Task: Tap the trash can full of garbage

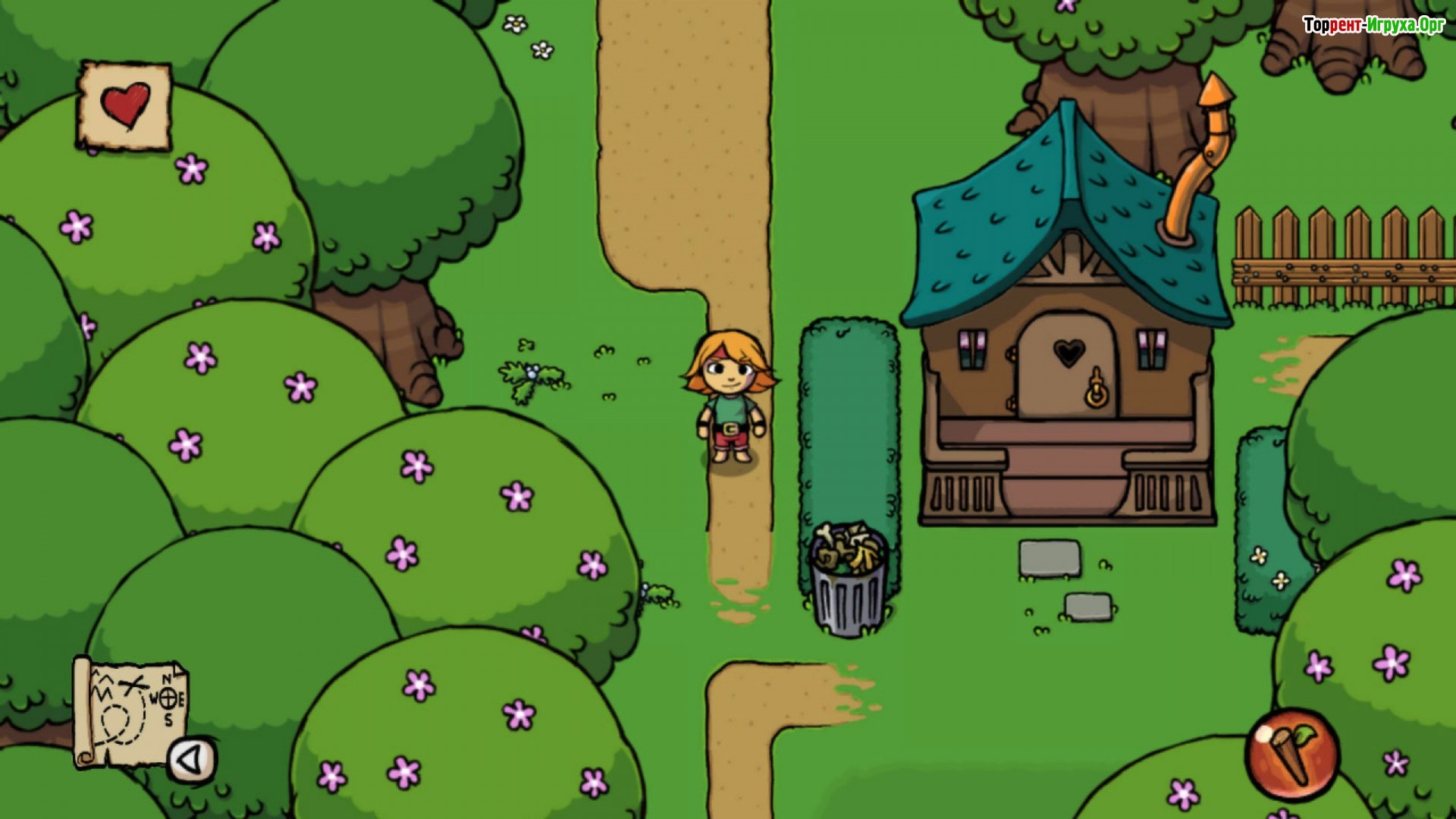Action: tap(849, 580)
